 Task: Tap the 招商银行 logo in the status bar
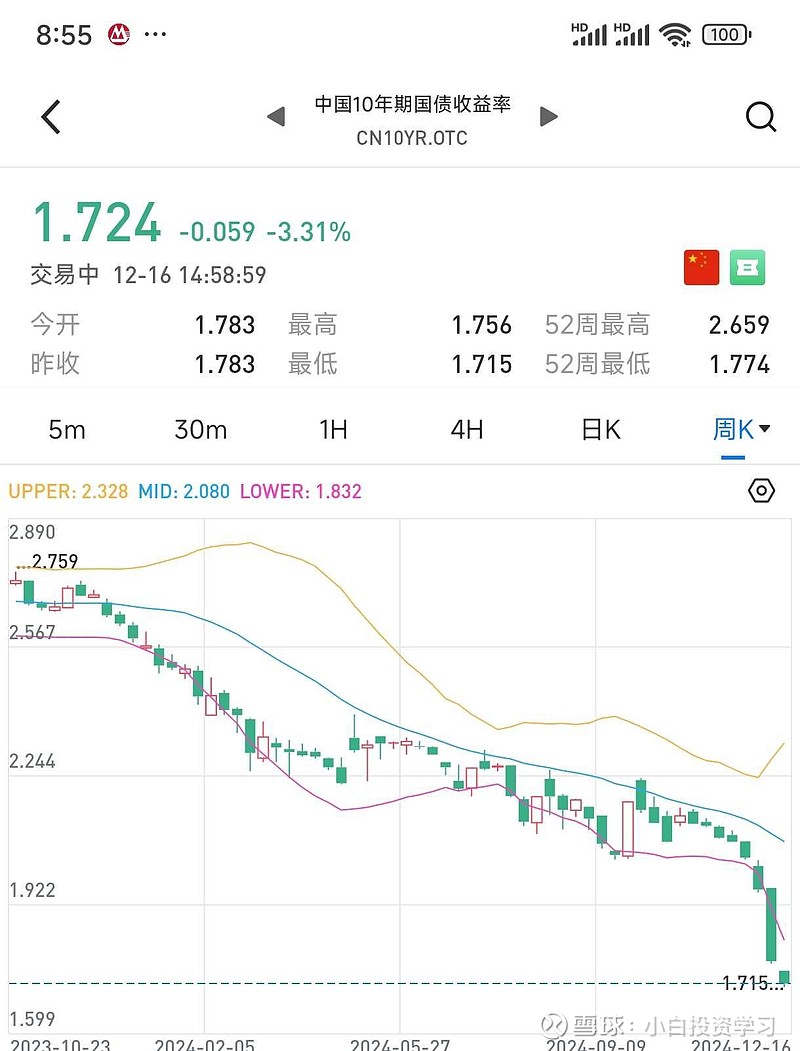[x=118, y=34]
